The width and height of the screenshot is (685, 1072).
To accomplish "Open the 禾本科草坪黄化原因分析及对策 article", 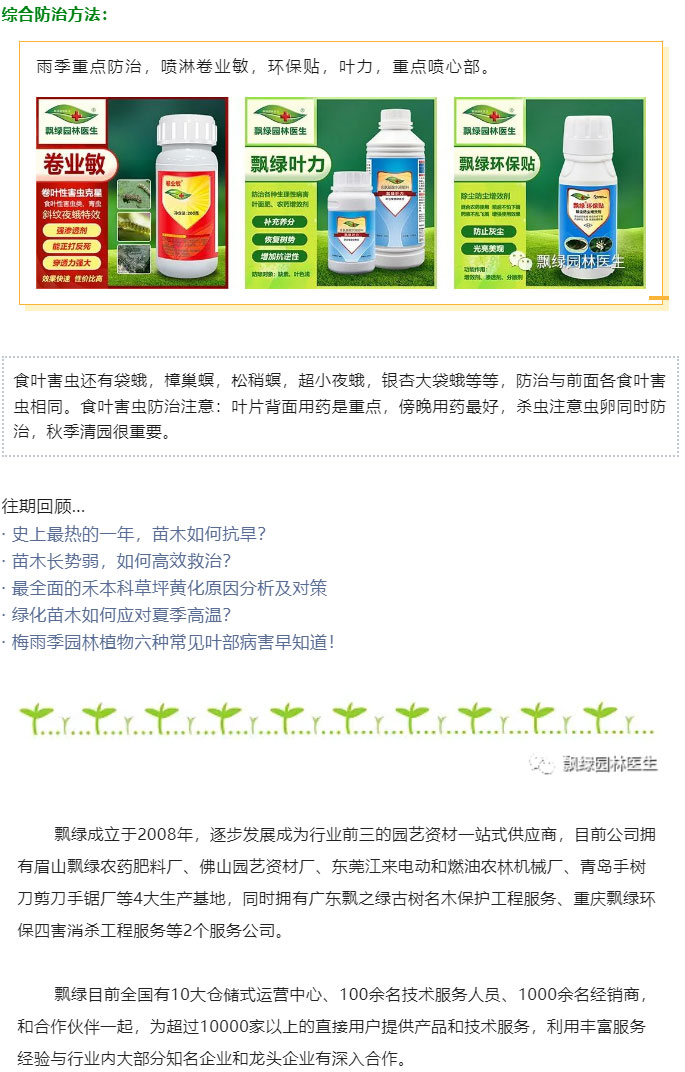I will (x=169, y=588).
